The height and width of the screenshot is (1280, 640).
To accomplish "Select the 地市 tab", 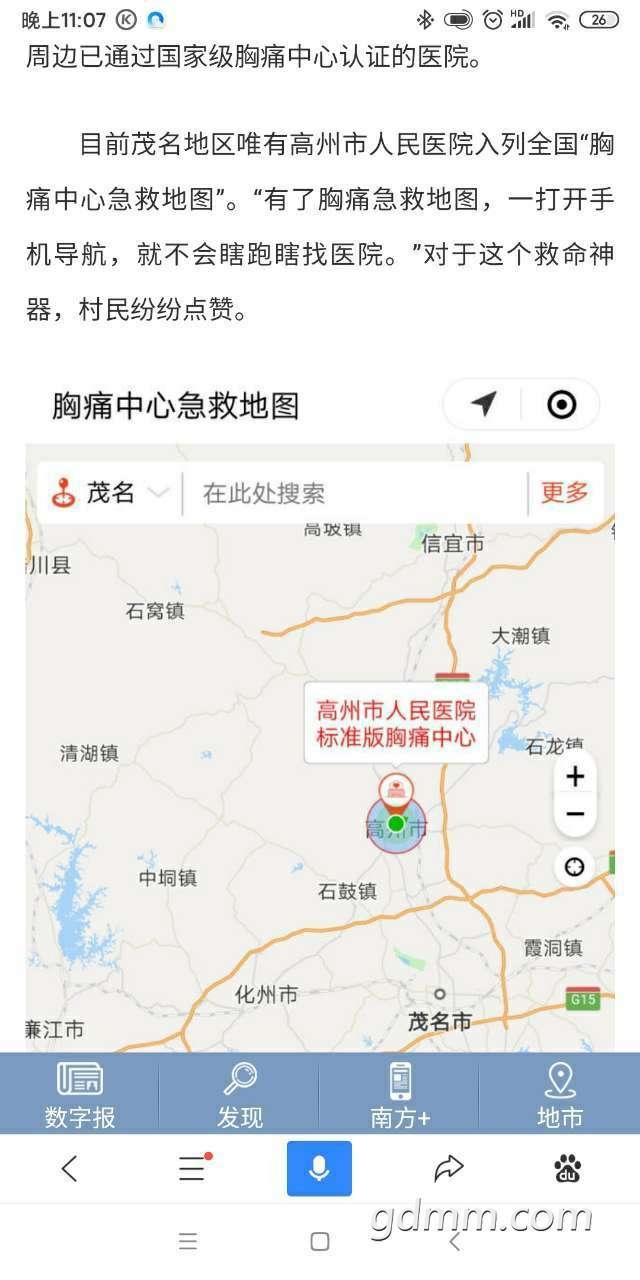I will pos(559,1094).
